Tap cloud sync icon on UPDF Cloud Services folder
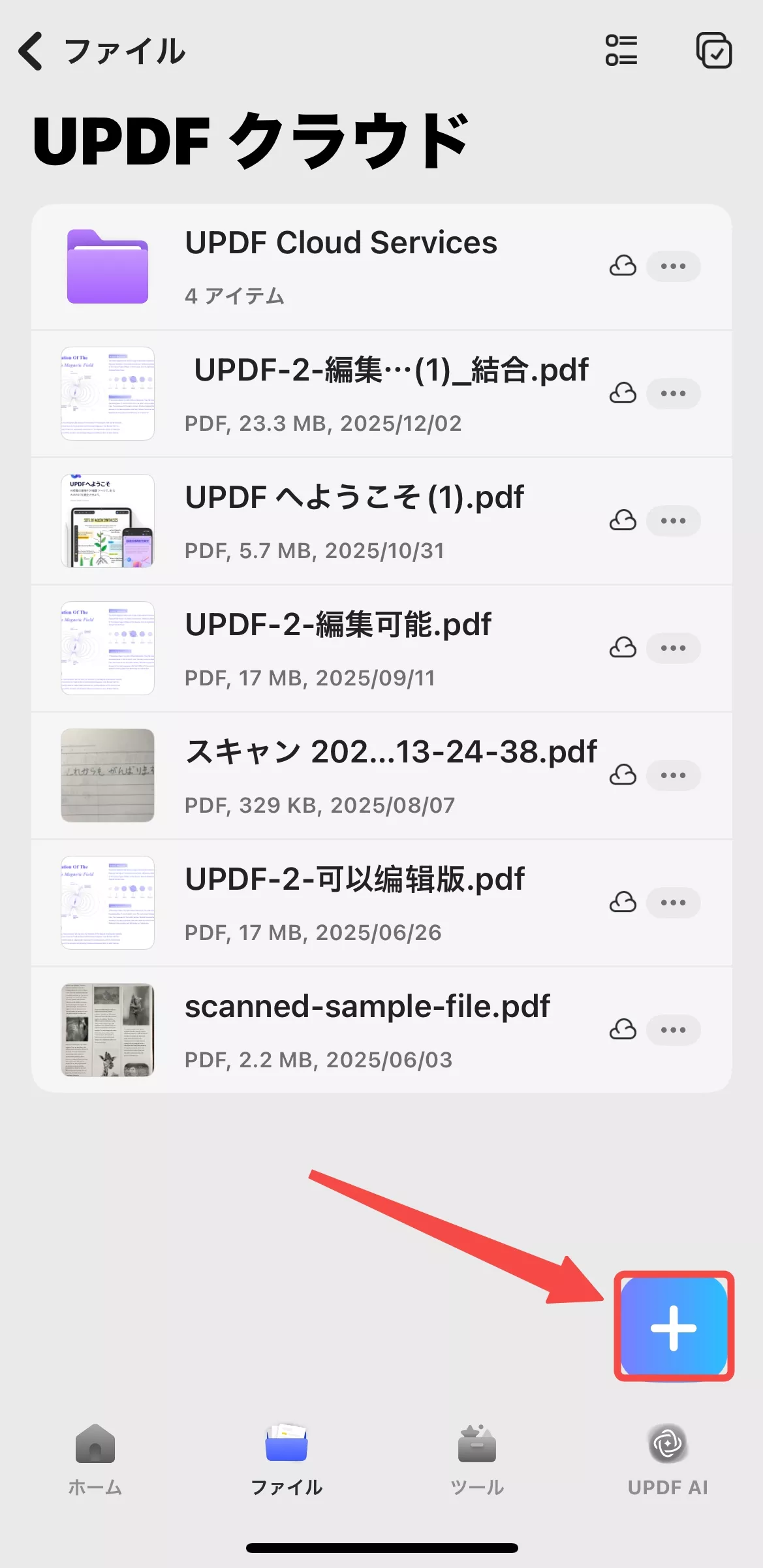 point(623,266)
